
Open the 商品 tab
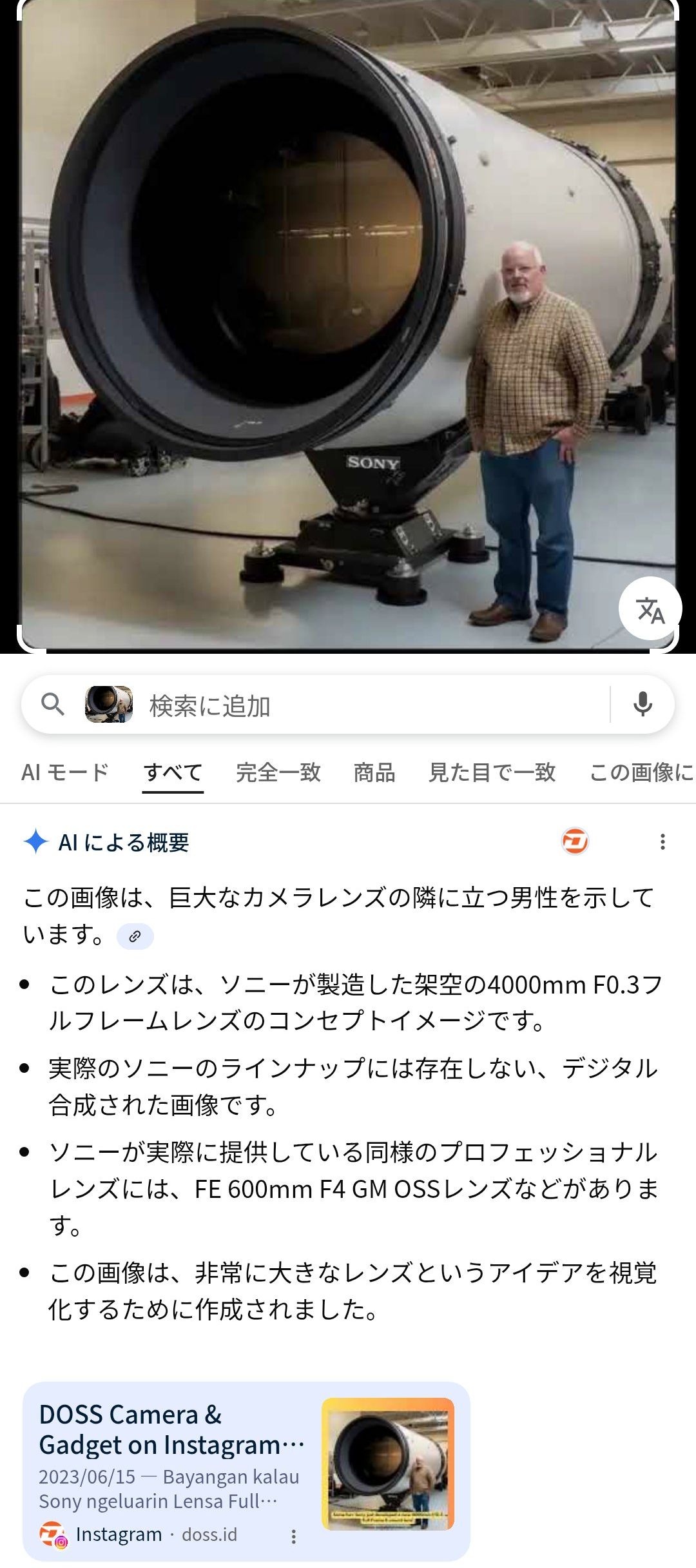[374, 772]
